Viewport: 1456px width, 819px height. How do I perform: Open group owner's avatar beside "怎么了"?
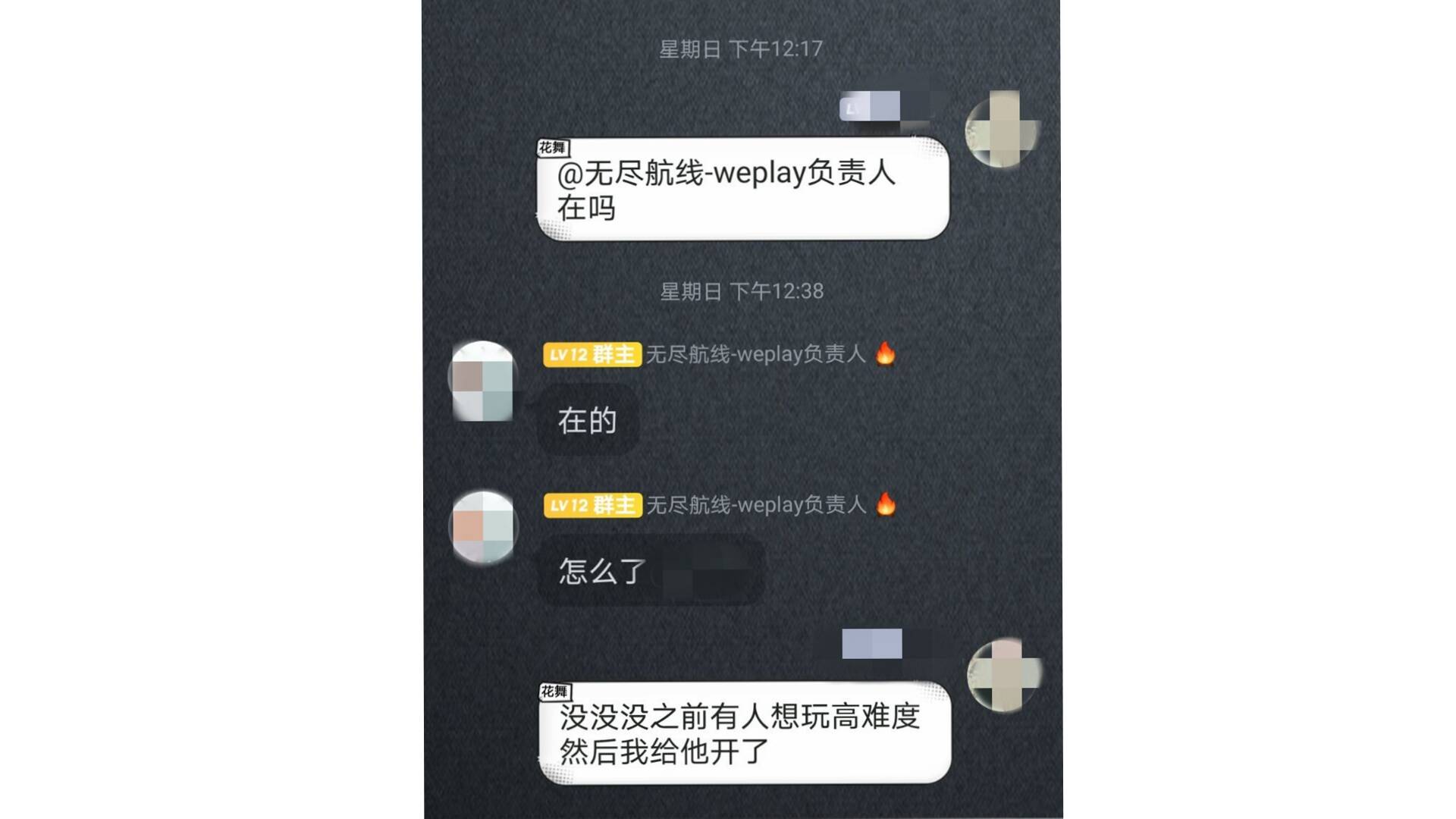pos(483,528)
